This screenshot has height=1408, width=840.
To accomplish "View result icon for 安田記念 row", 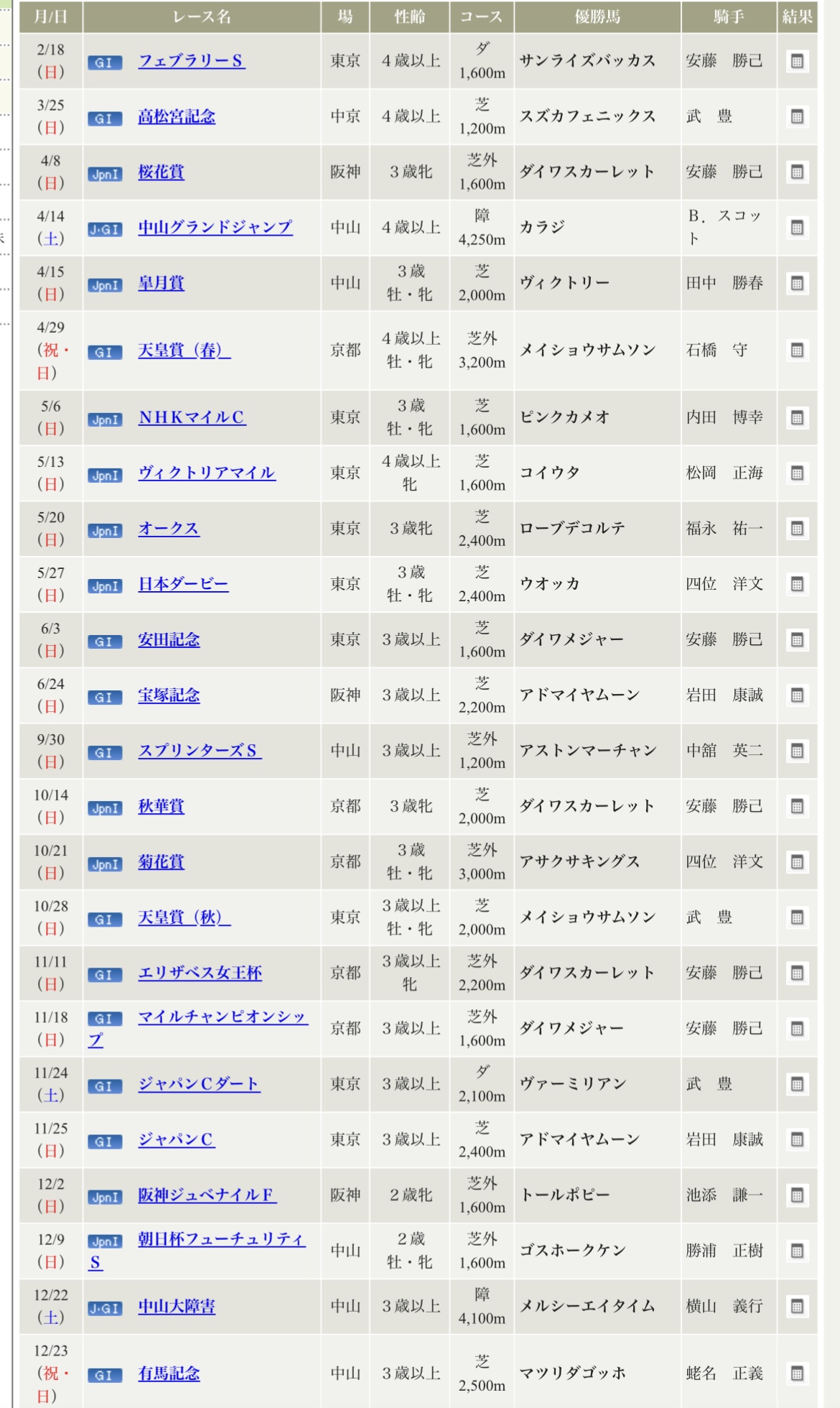I will point(797,640).
